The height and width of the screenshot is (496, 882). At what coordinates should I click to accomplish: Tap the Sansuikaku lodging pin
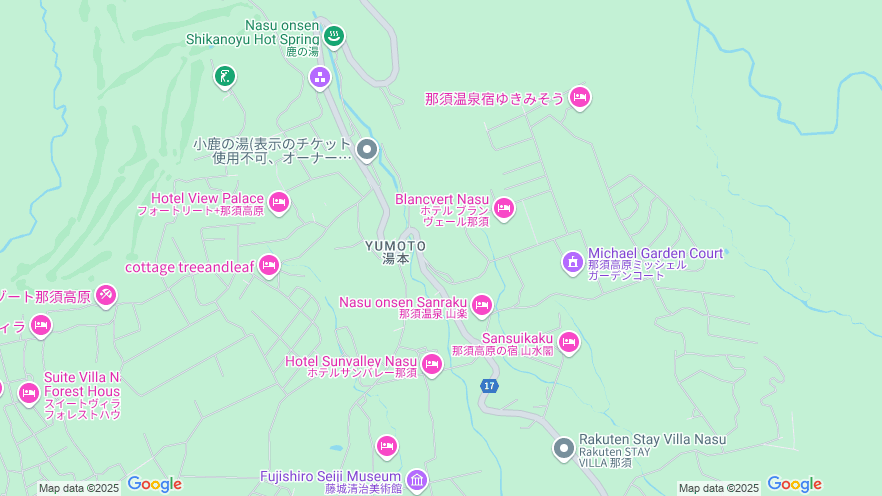point(569,342)
